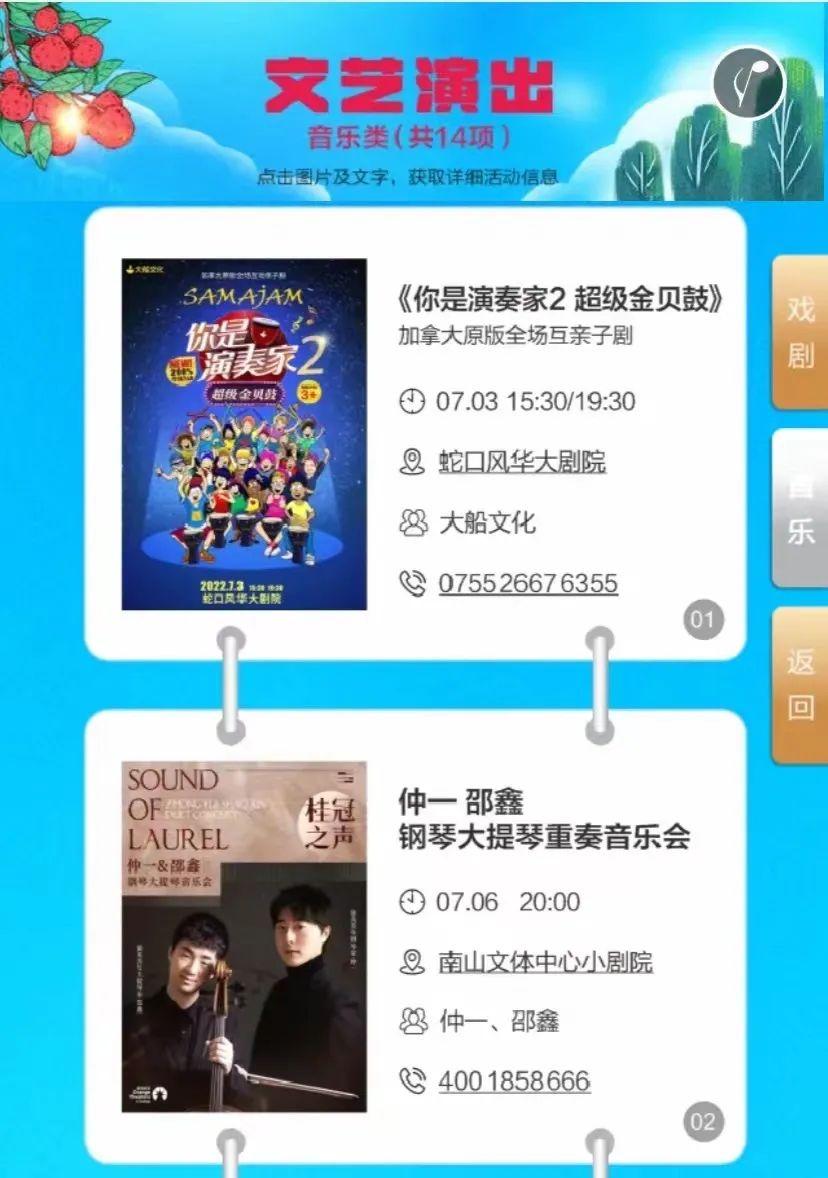Open the 蛇口风华大剧院 venue link
828x1178 pixels.
[522, 462]
